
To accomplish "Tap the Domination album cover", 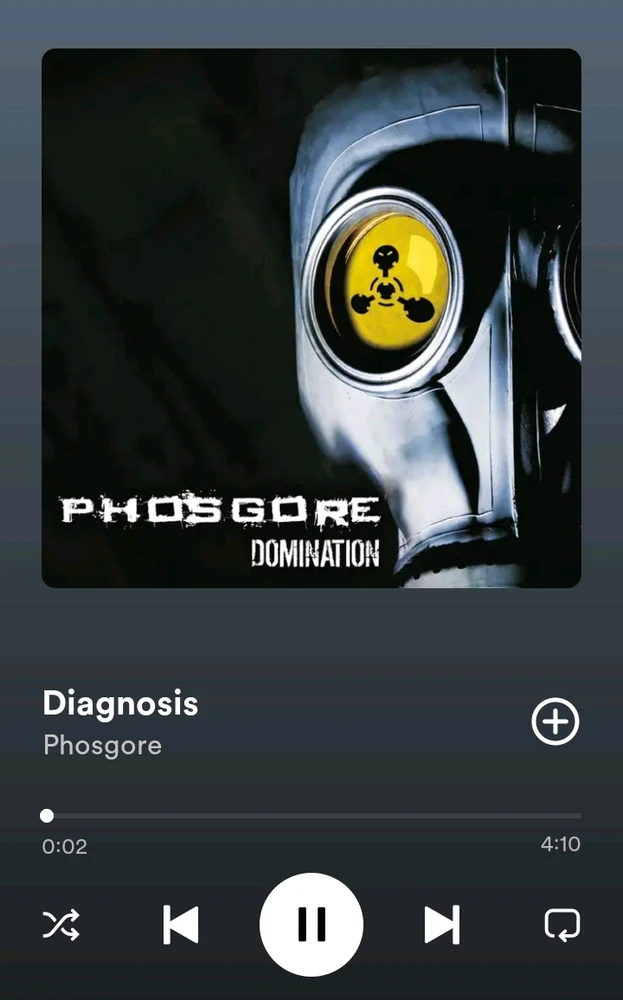I will [311, 318].
